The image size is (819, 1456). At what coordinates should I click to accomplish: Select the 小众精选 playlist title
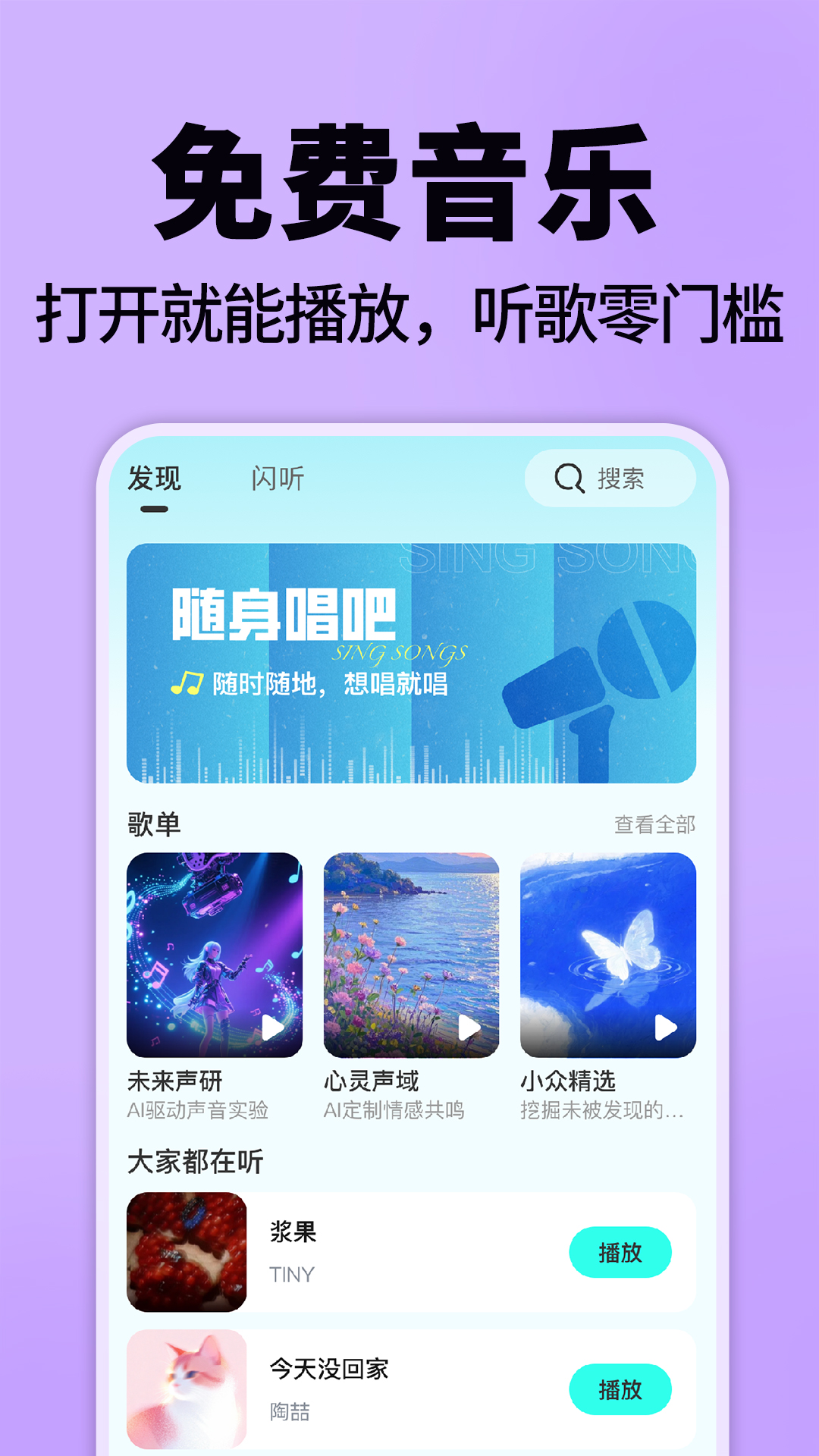pos(567,1080)
